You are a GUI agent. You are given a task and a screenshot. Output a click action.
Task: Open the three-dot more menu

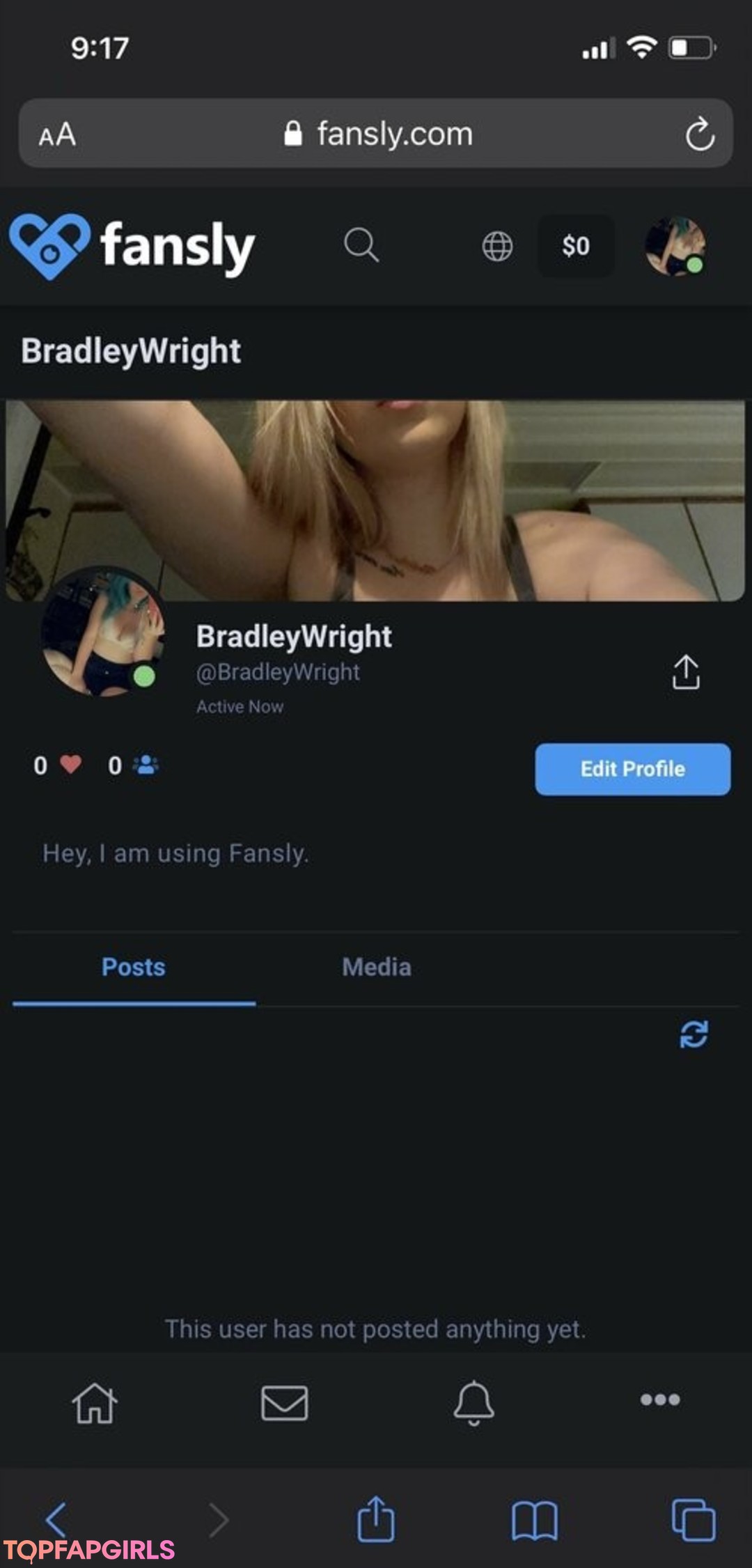coord(660,1399)
